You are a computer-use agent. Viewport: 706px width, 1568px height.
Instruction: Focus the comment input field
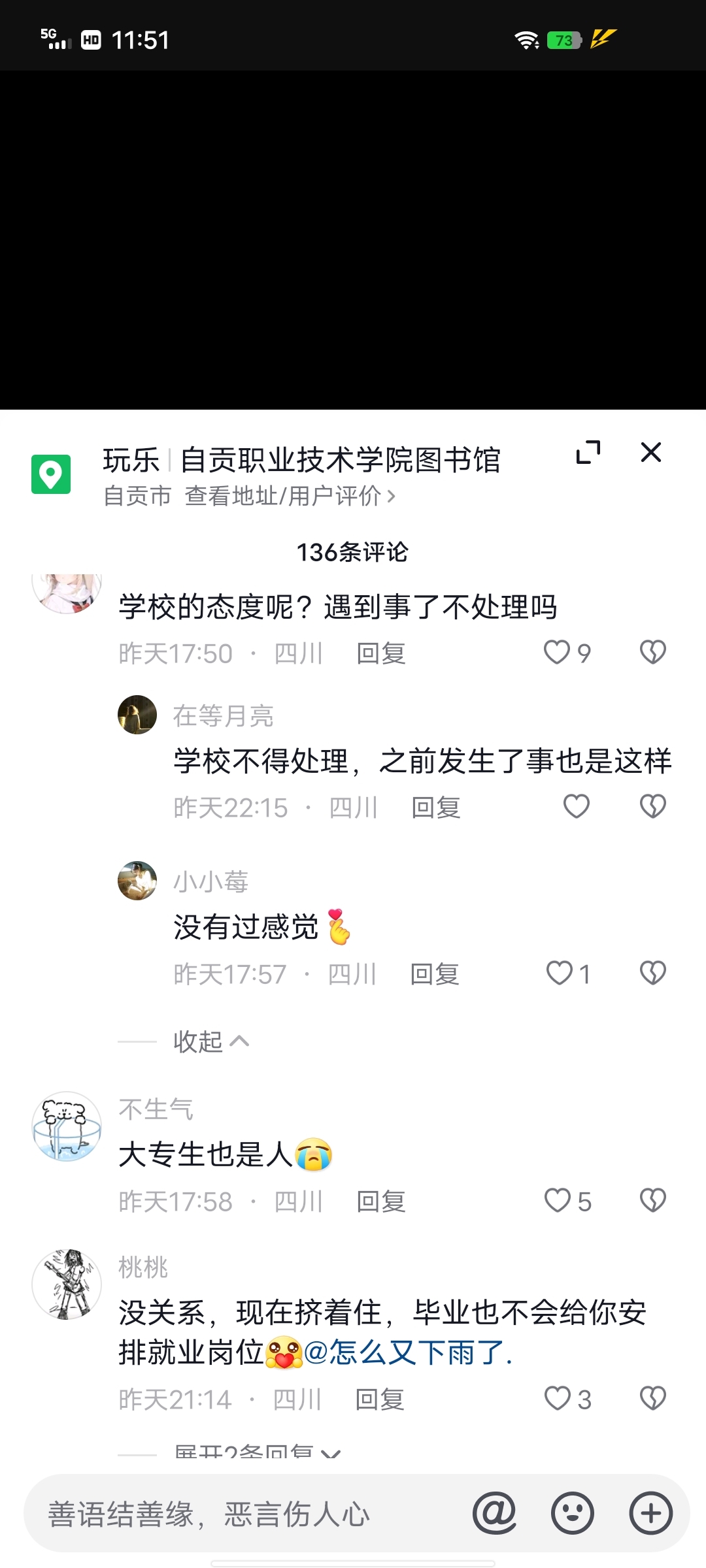pyautogui.click(x=248, y=1514)
